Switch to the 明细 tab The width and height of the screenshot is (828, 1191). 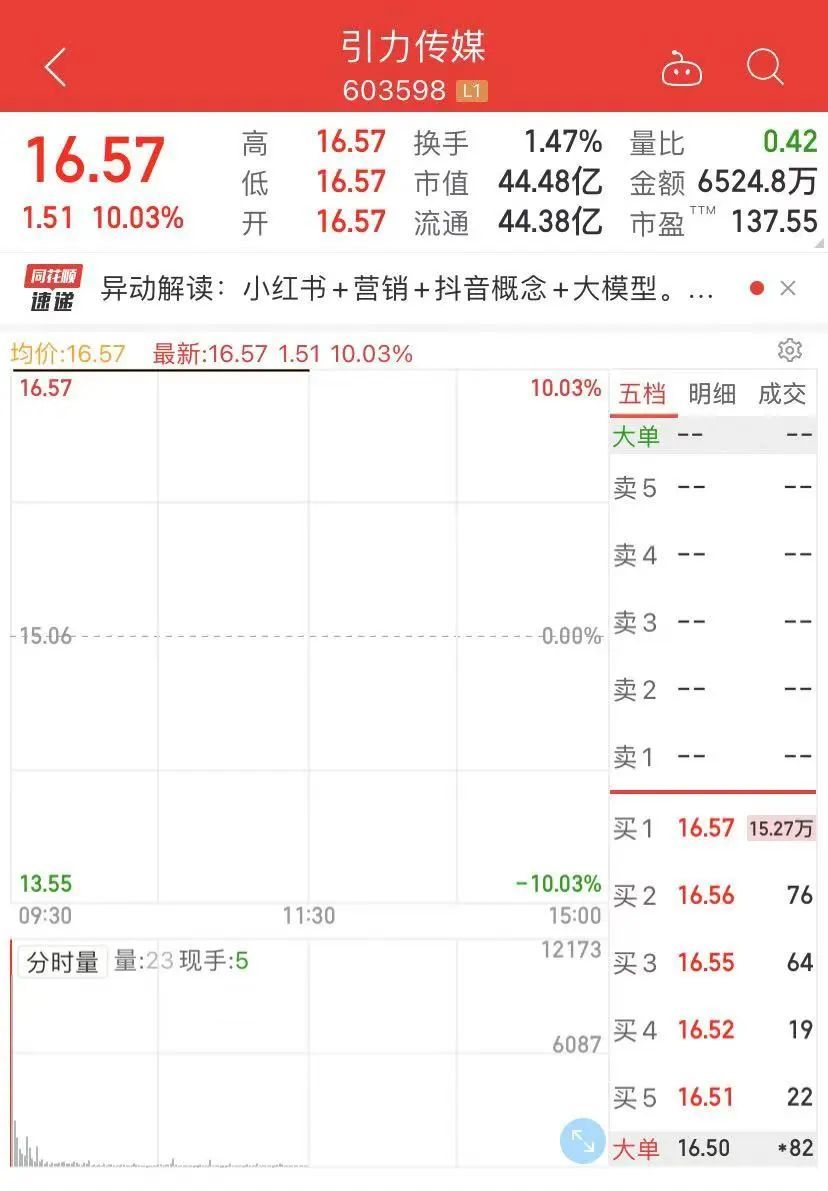point(712,394)
